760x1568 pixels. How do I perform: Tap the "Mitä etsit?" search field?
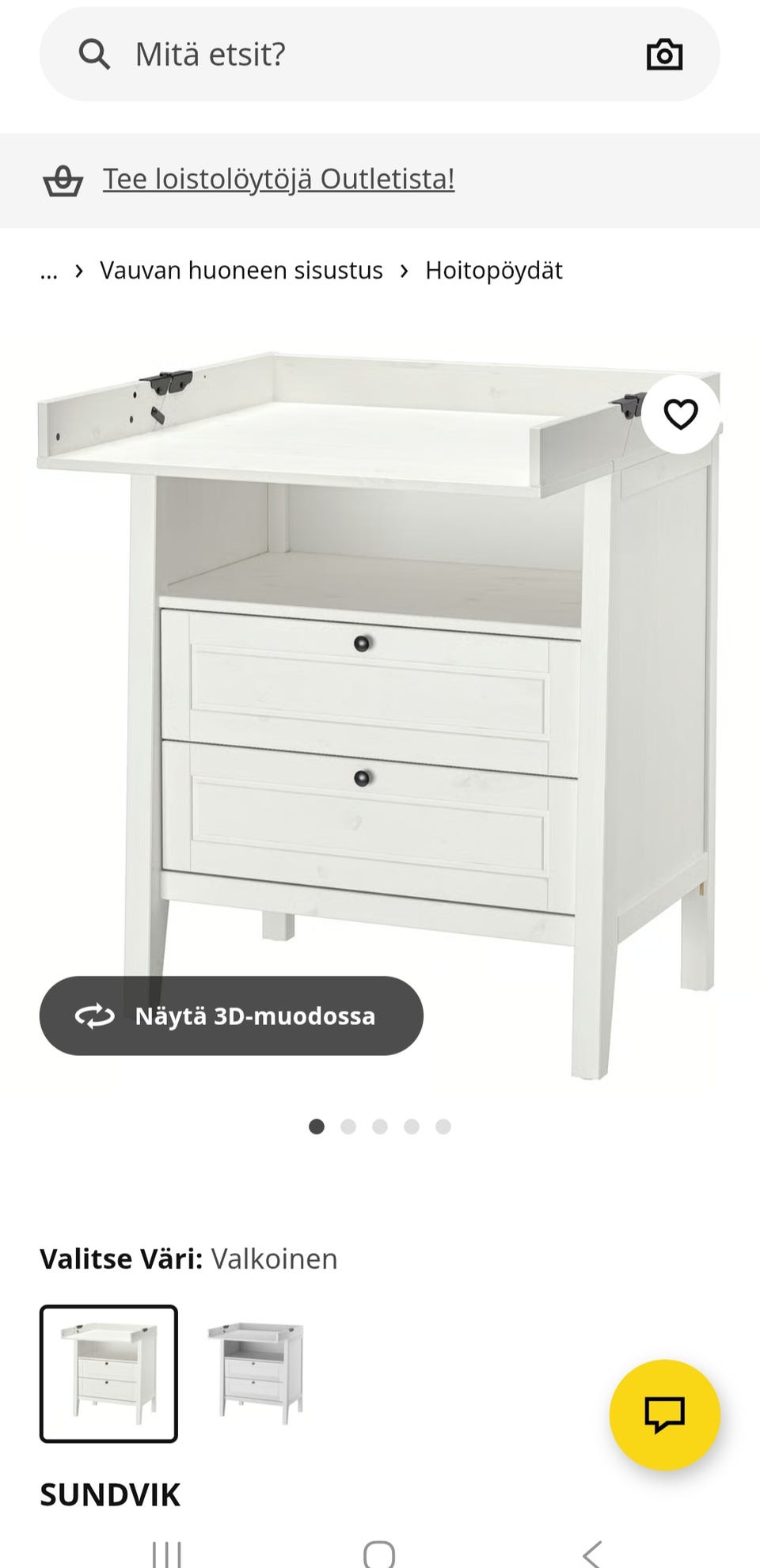(356, 55)
